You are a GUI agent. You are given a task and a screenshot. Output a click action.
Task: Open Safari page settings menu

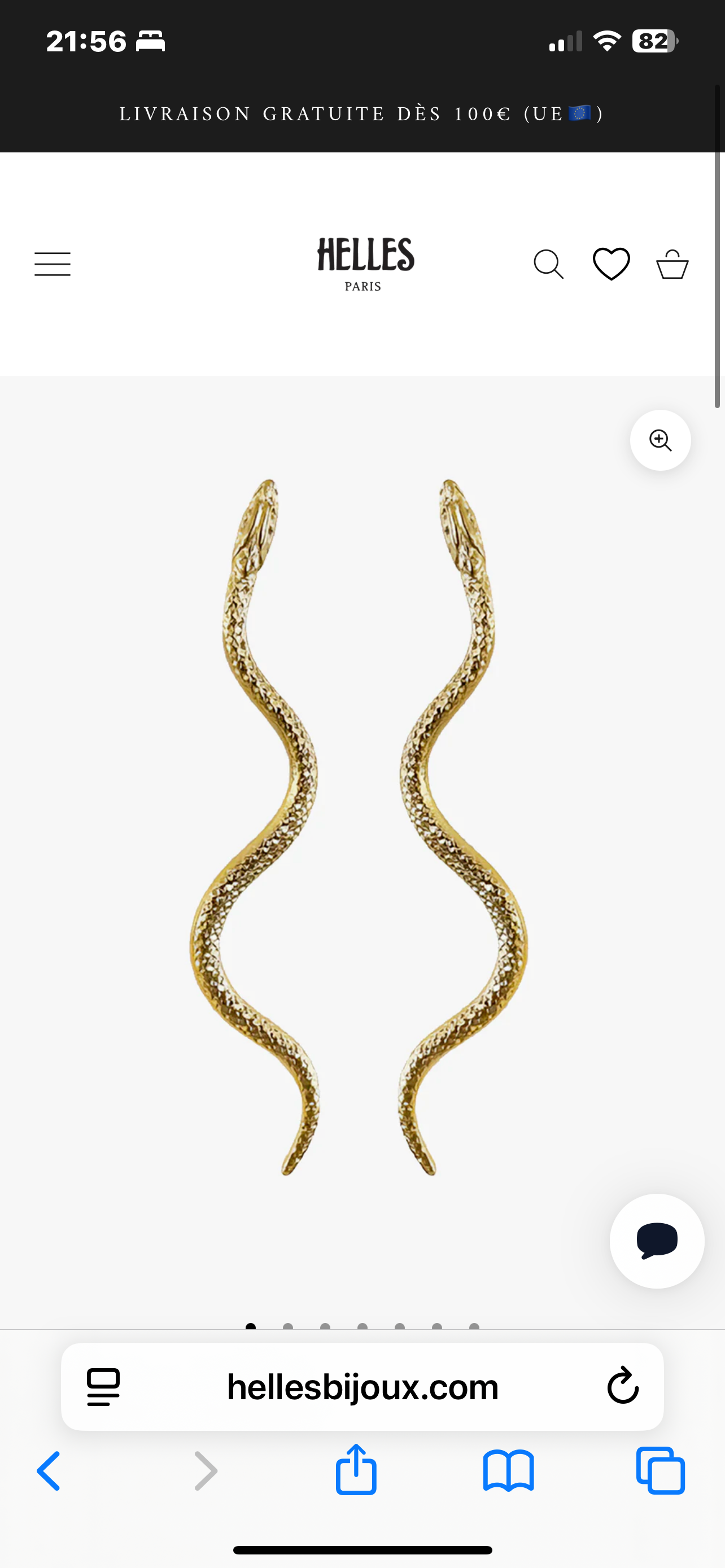point(103,1387)
